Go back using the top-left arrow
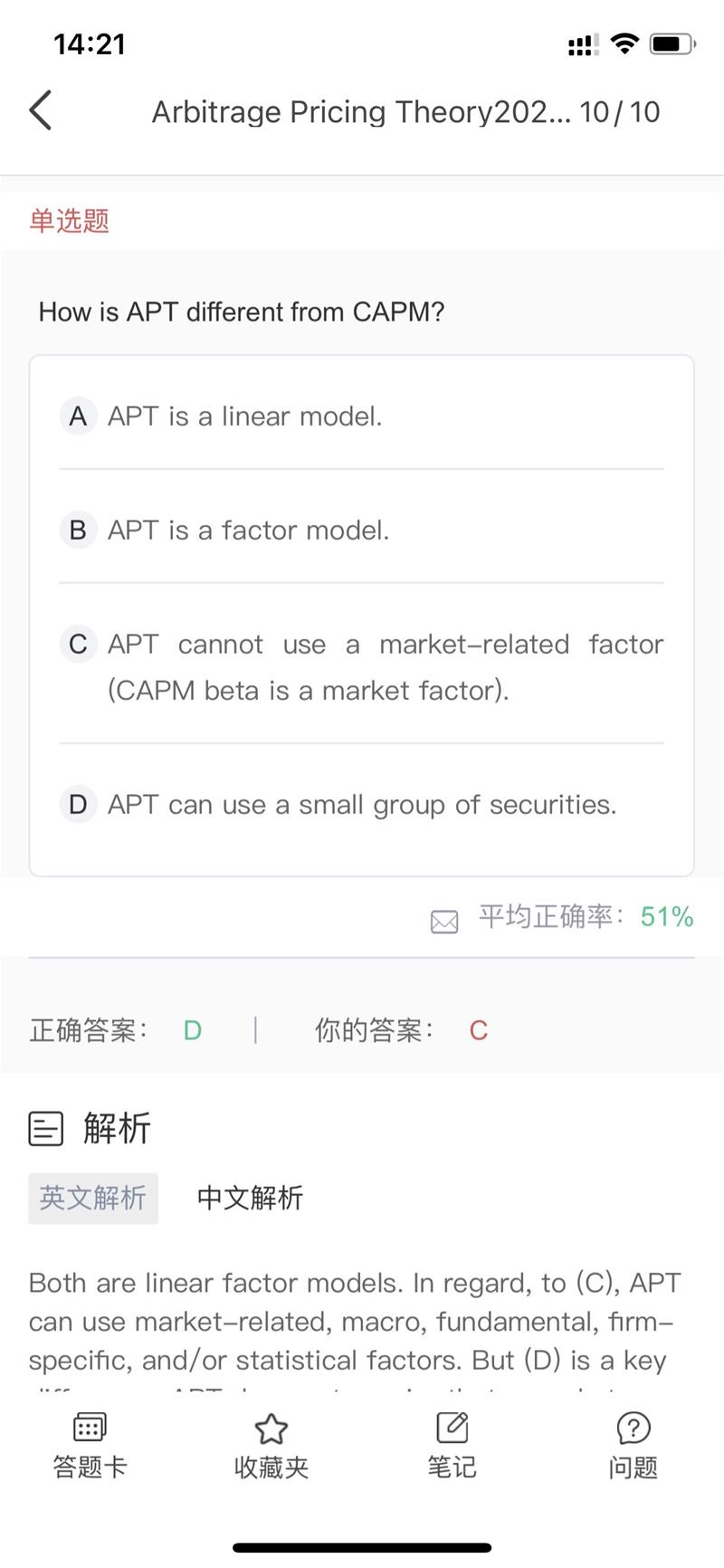Image resolution: width=724 pixels, height=1568 pixels. pyautogui.click(x=41, y=111)
